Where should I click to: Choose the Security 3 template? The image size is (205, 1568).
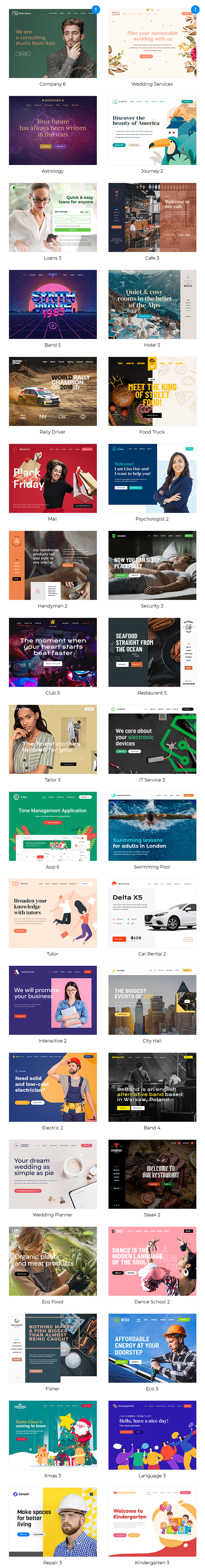click(152, 566)
